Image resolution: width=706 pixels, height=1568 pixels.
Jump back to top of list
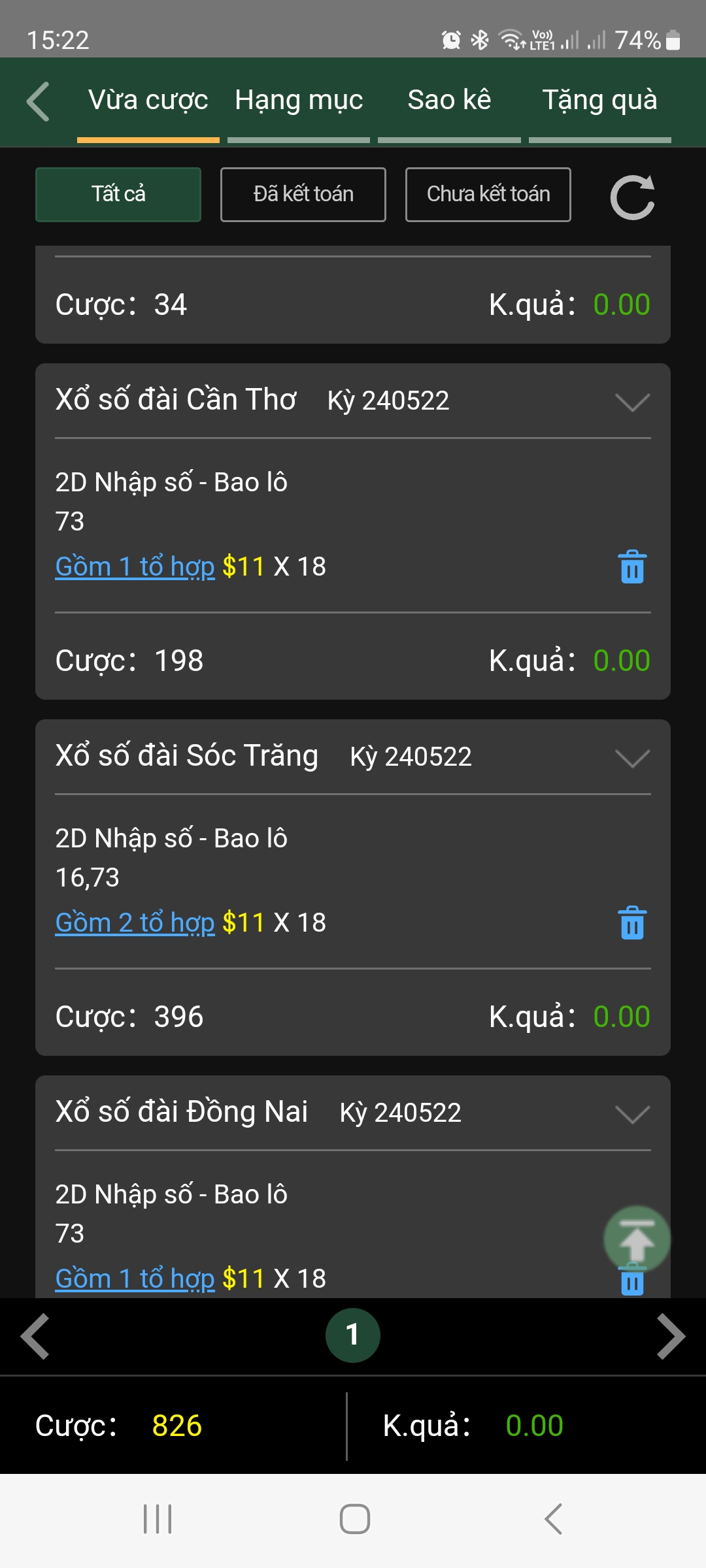(x=637, y=1239)
